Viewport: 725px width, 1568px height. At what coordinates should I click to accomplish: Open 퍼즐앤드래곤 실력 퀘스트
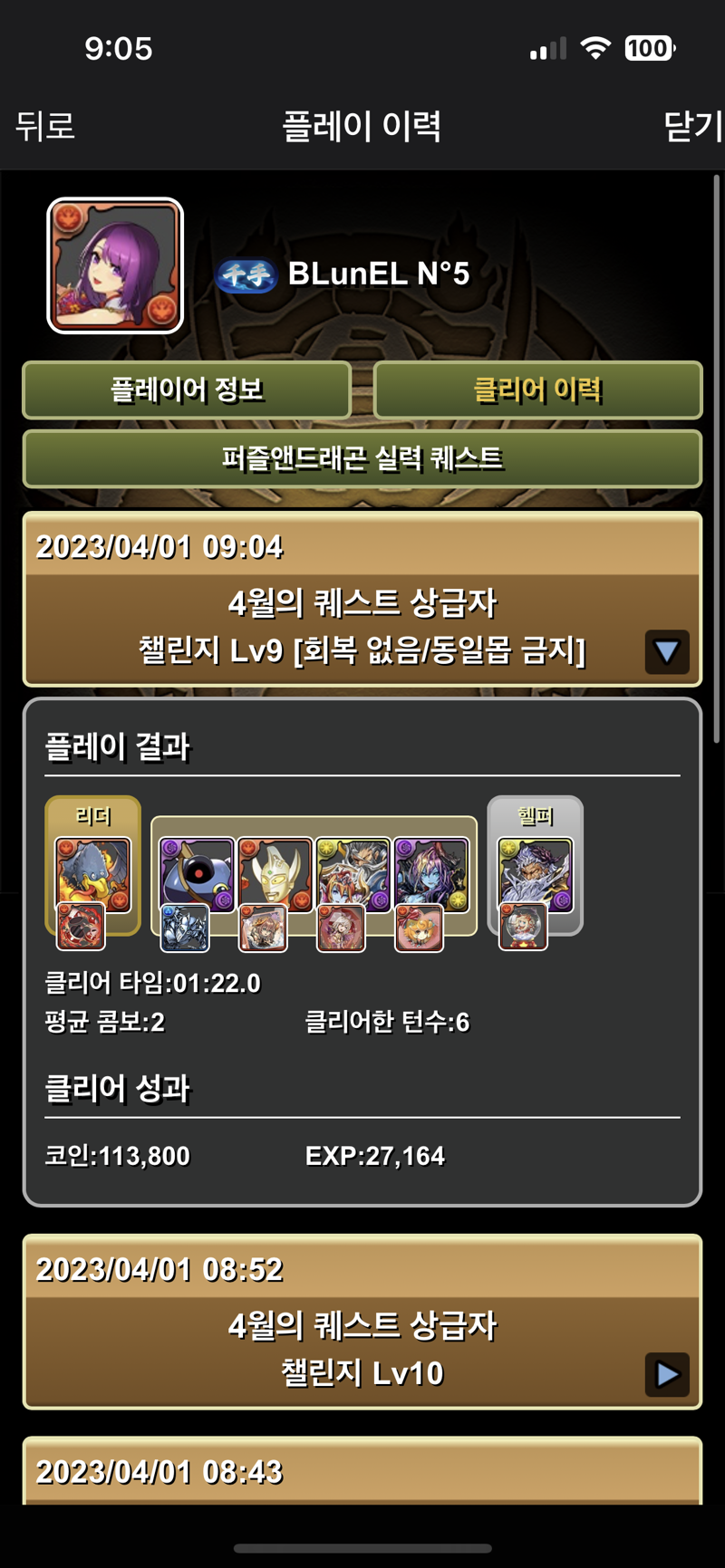pyautogui.click(x=362, y=458)
